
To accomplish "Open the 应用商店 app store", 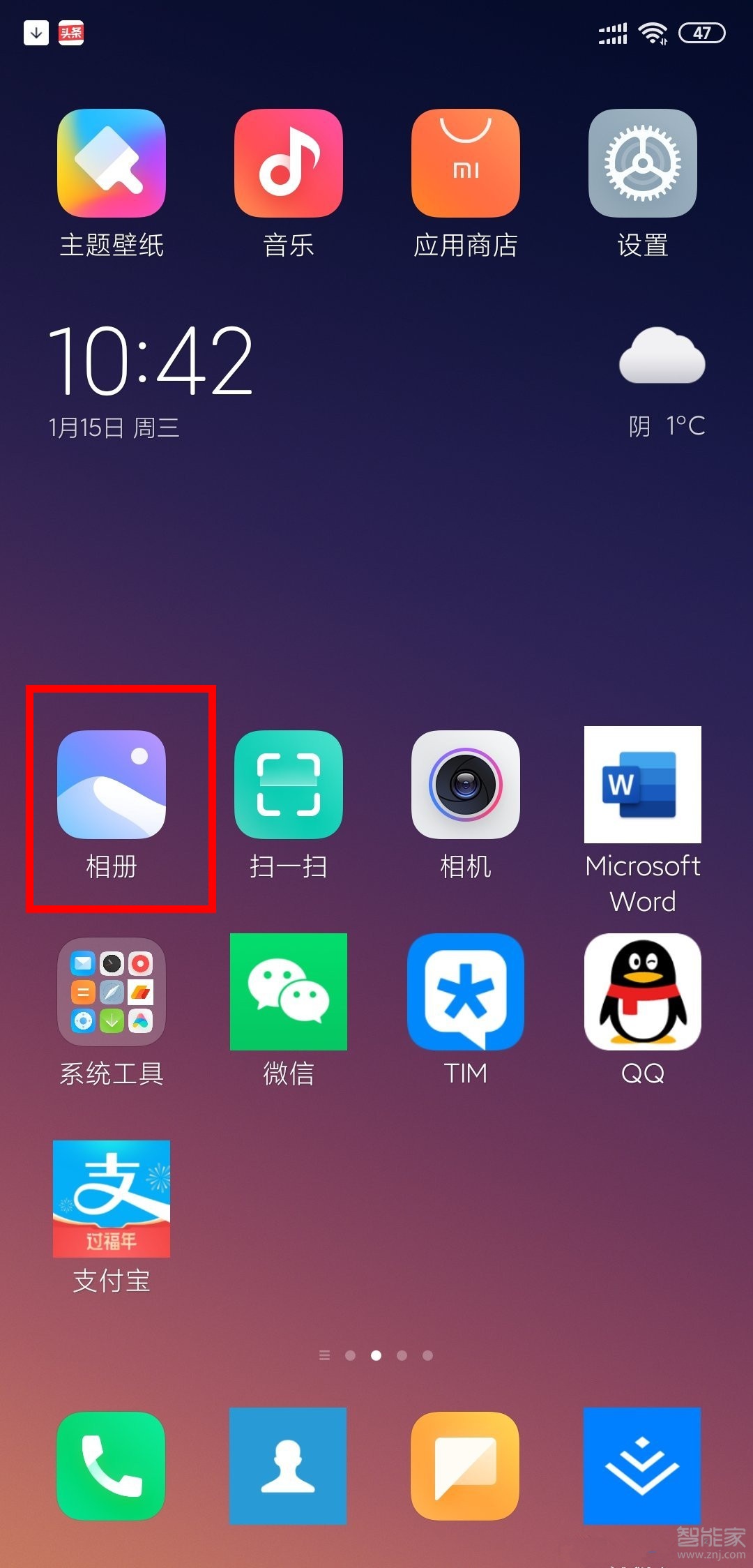I will click(466, 163).
